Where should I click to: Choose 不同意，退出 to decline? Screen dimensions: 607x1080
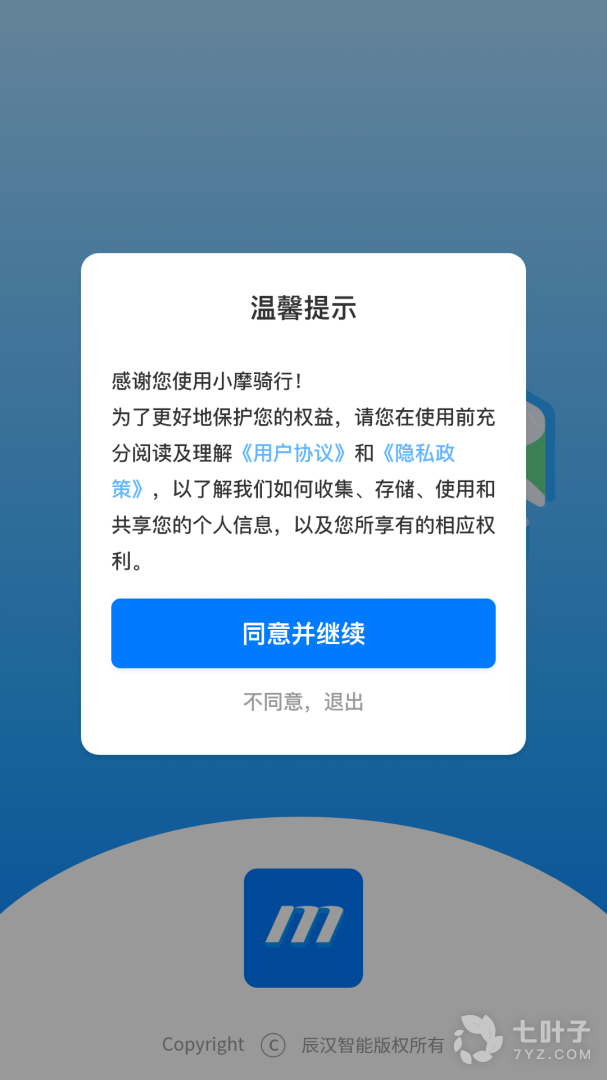(x=303, y=702)
